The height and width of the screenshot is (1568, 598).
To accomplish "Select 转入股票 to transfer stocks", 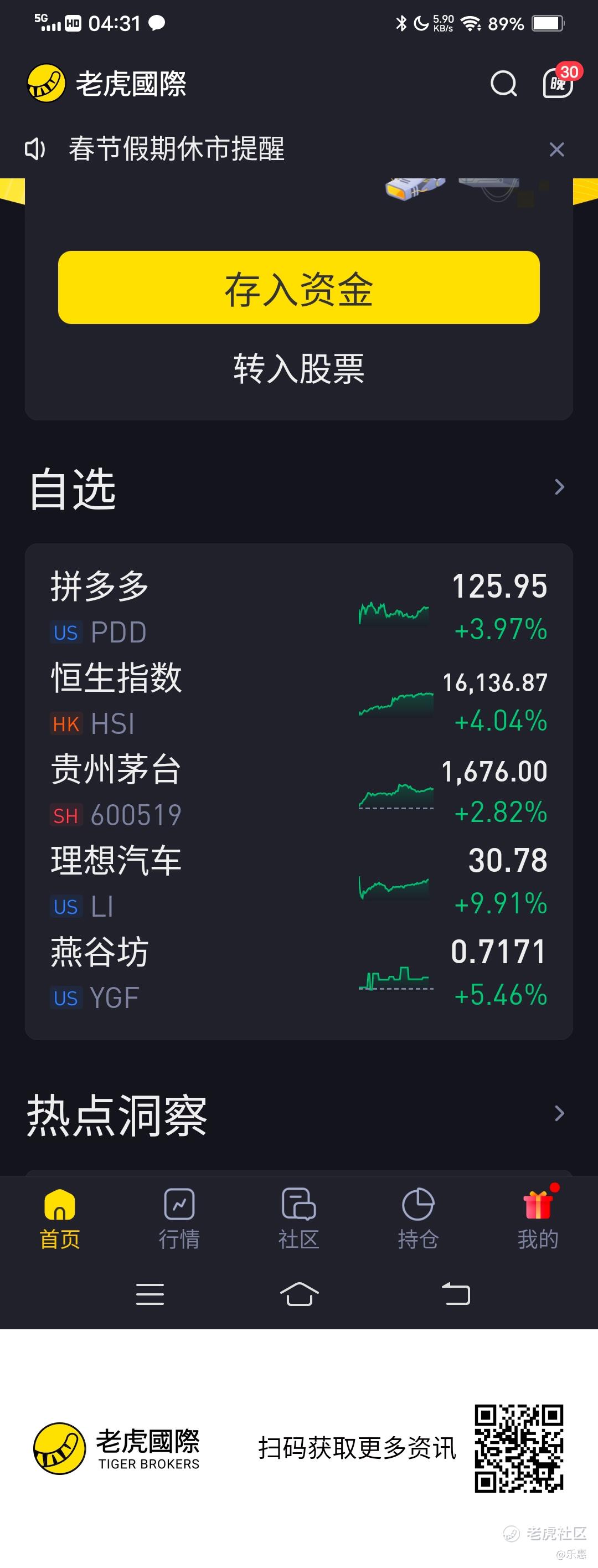I will tap(298, 369).
